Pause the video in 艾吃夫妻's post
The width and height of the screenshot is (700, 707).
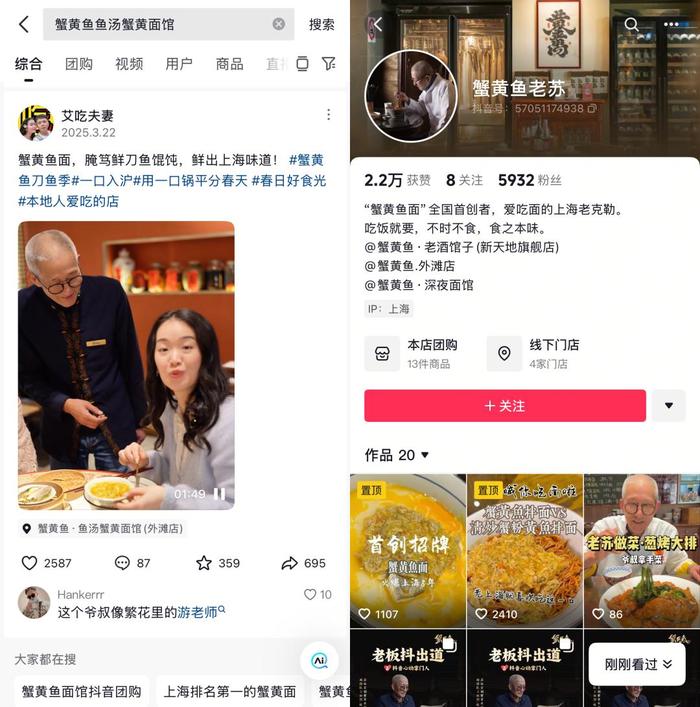pyautogui.click(x=219, y=494)
